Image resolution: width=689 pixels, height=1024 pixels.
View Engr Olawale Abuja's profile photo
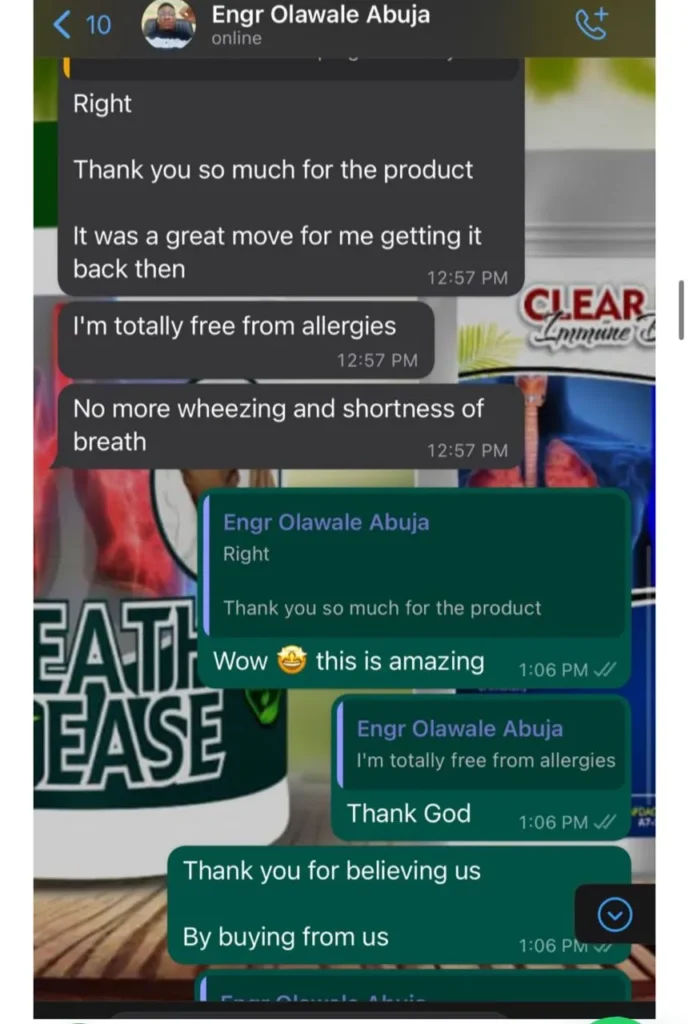[x=168, y=25]
